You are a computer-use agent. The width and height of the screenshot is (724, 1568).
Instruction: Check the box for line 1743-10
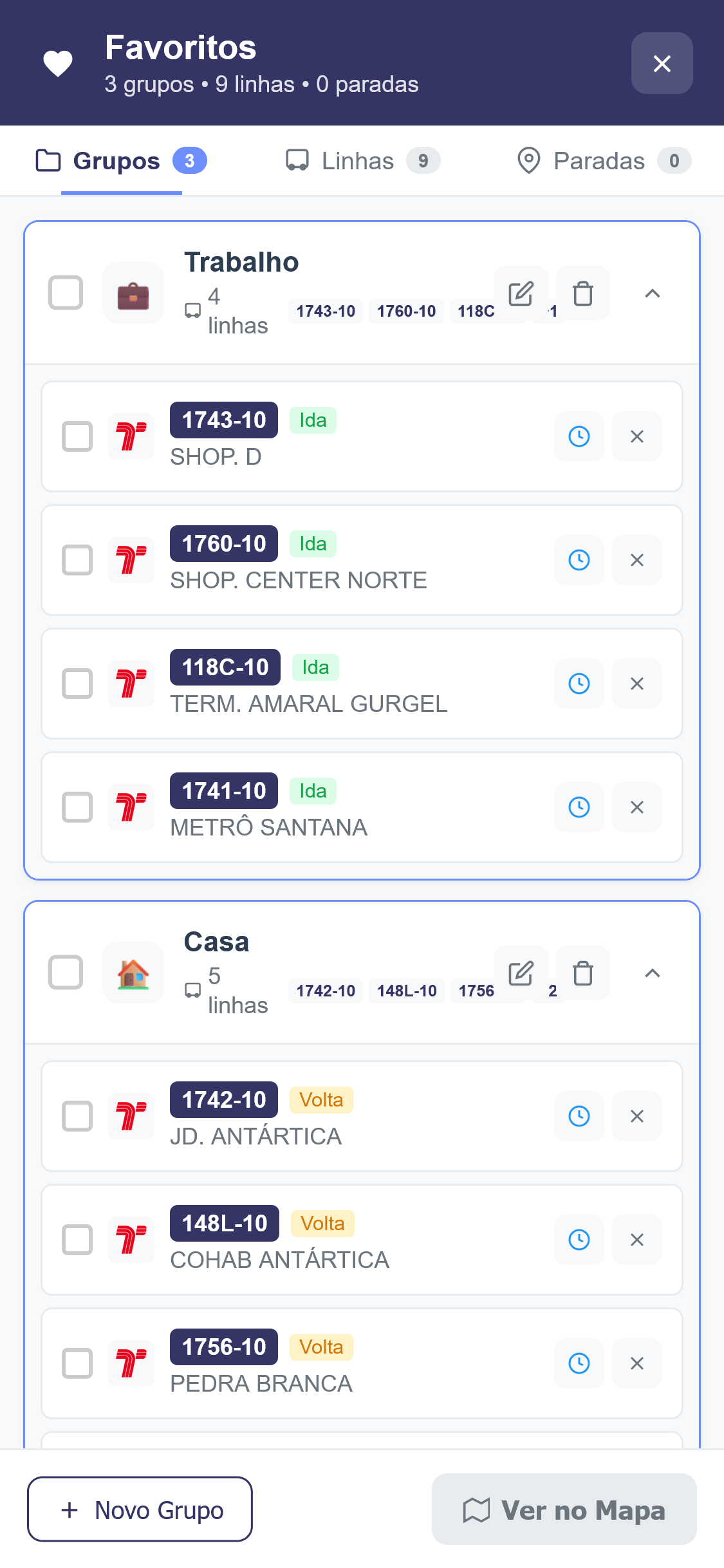point(77,436)
